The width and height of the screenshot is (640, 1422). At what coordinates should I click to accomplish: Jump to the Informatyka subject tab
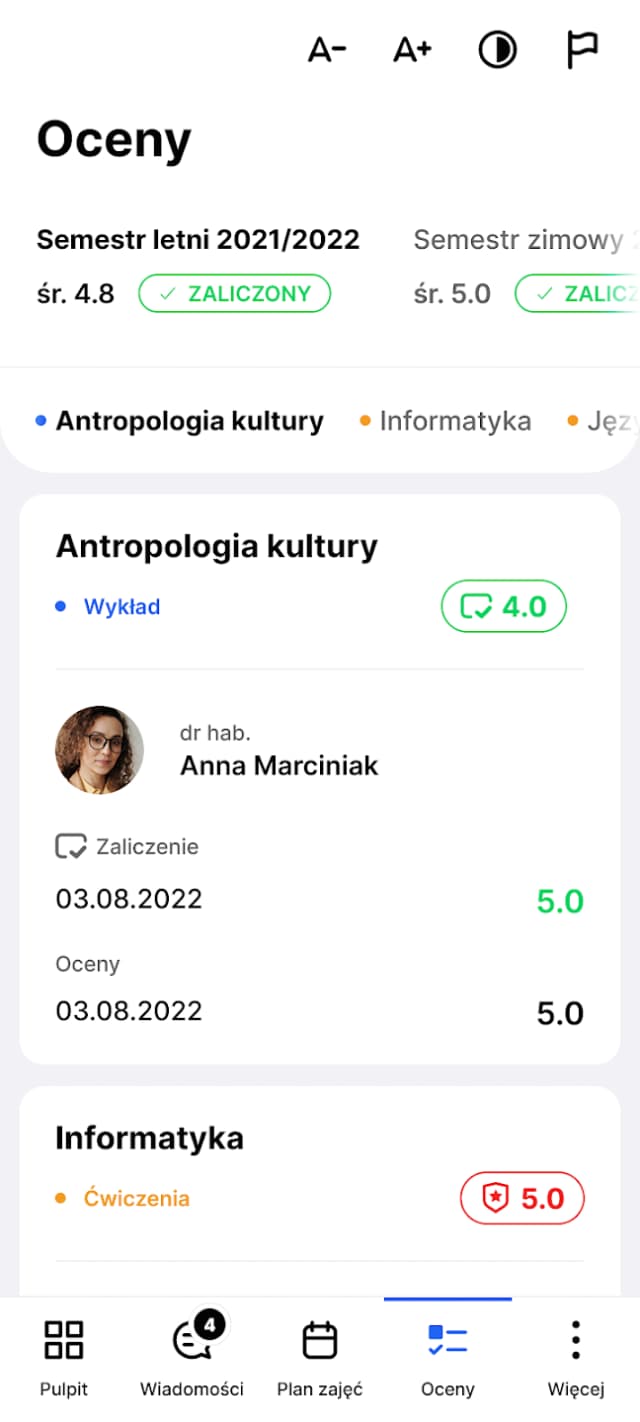coord(454,421)
